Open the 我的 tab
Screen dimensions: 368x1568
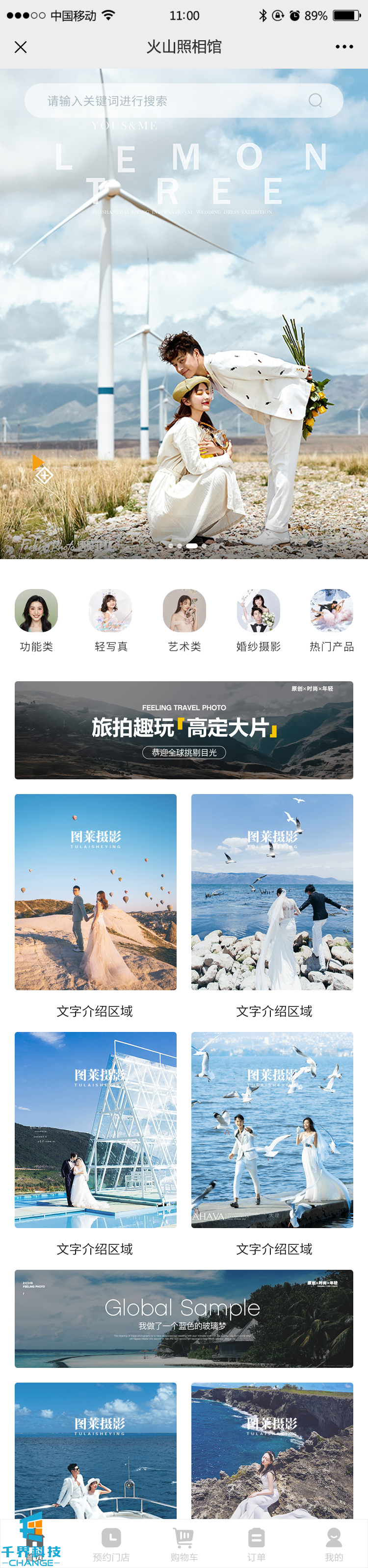coord(333,1544)
